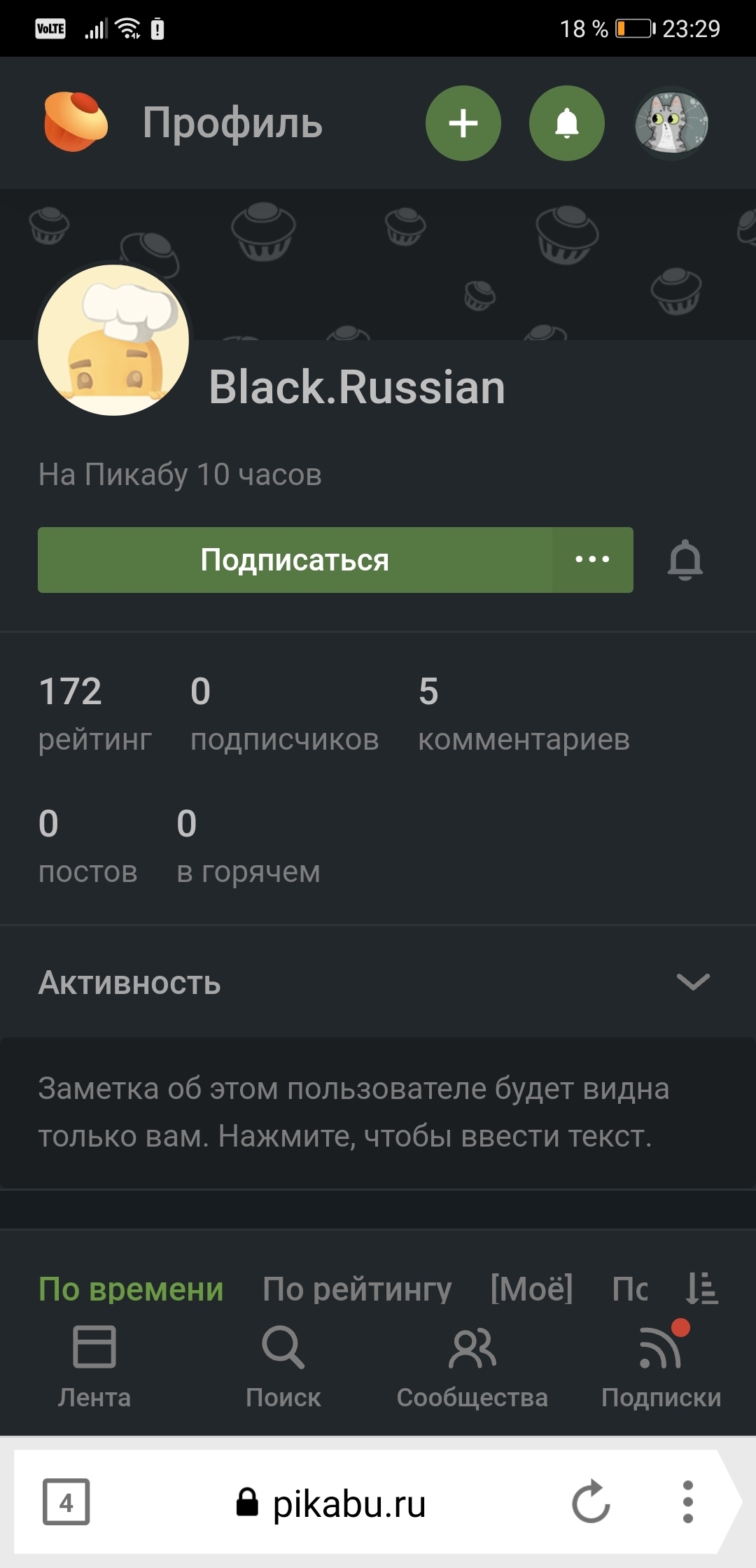Select the По времени sorting tab
This screenshot has height=1568, width=756.
[x=131, y=1289]
